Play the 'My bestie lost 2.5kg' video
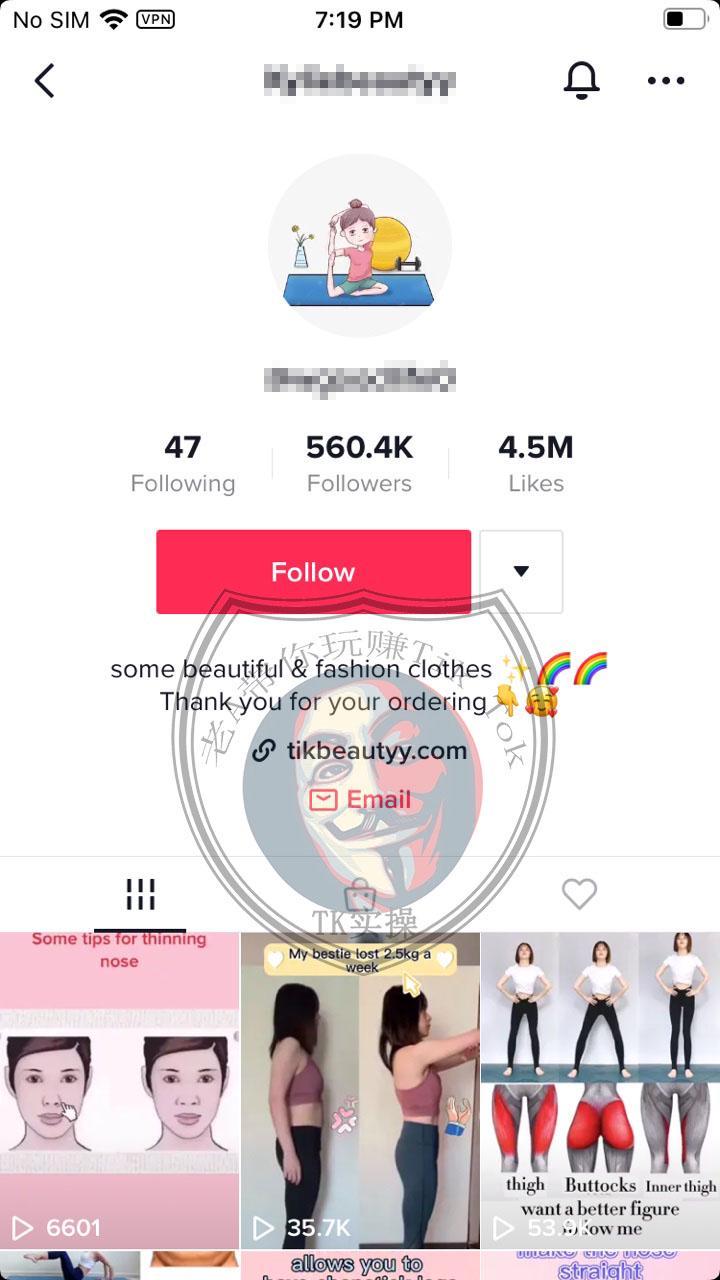Screen dimensions: 720x1280 360,1090
